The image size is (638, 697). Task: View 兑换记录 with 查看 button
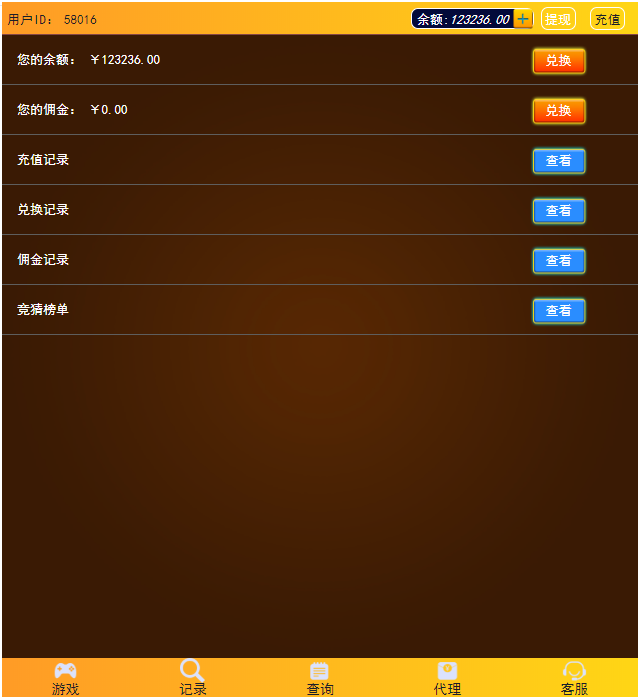pyautogui.click(x=558, y=211)
